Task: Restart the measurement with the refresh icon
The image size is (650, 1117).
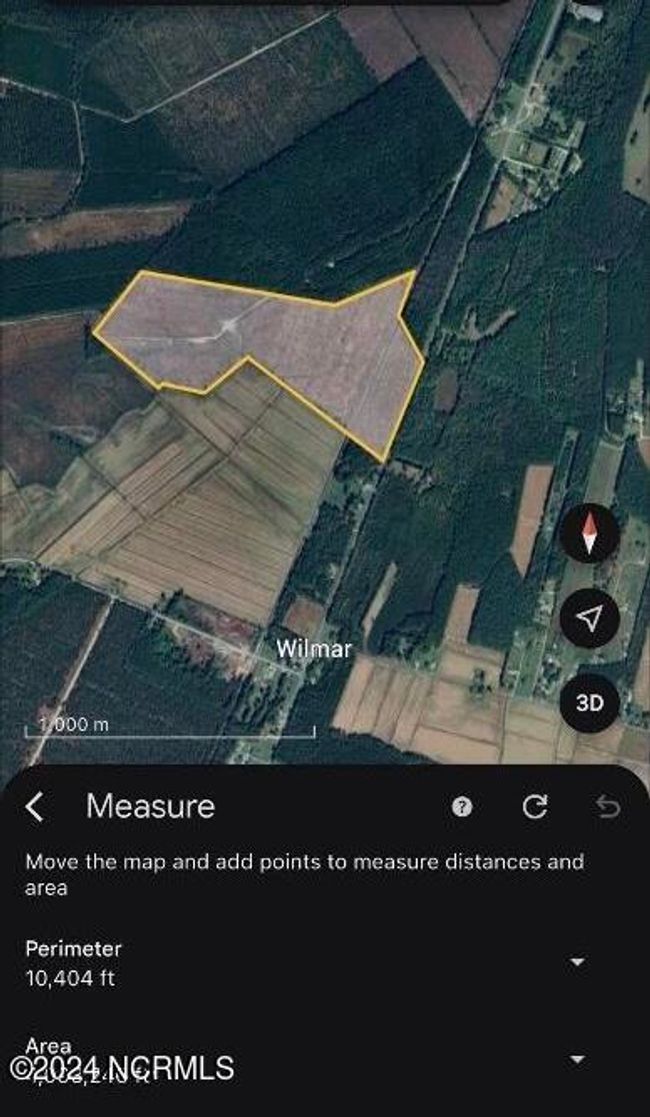Action: (535, 807)
